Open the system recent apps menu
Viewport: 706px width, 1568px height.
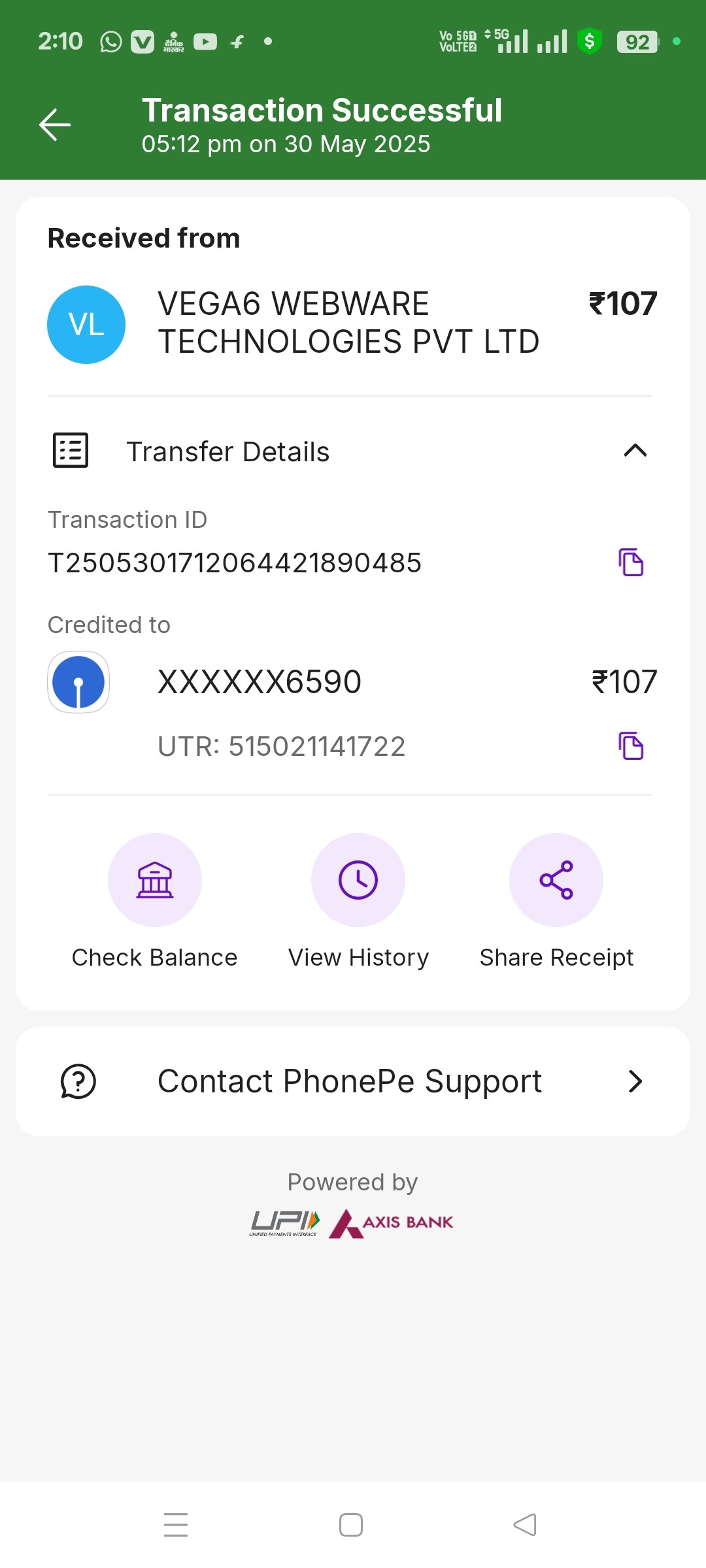click(176, 1525)
